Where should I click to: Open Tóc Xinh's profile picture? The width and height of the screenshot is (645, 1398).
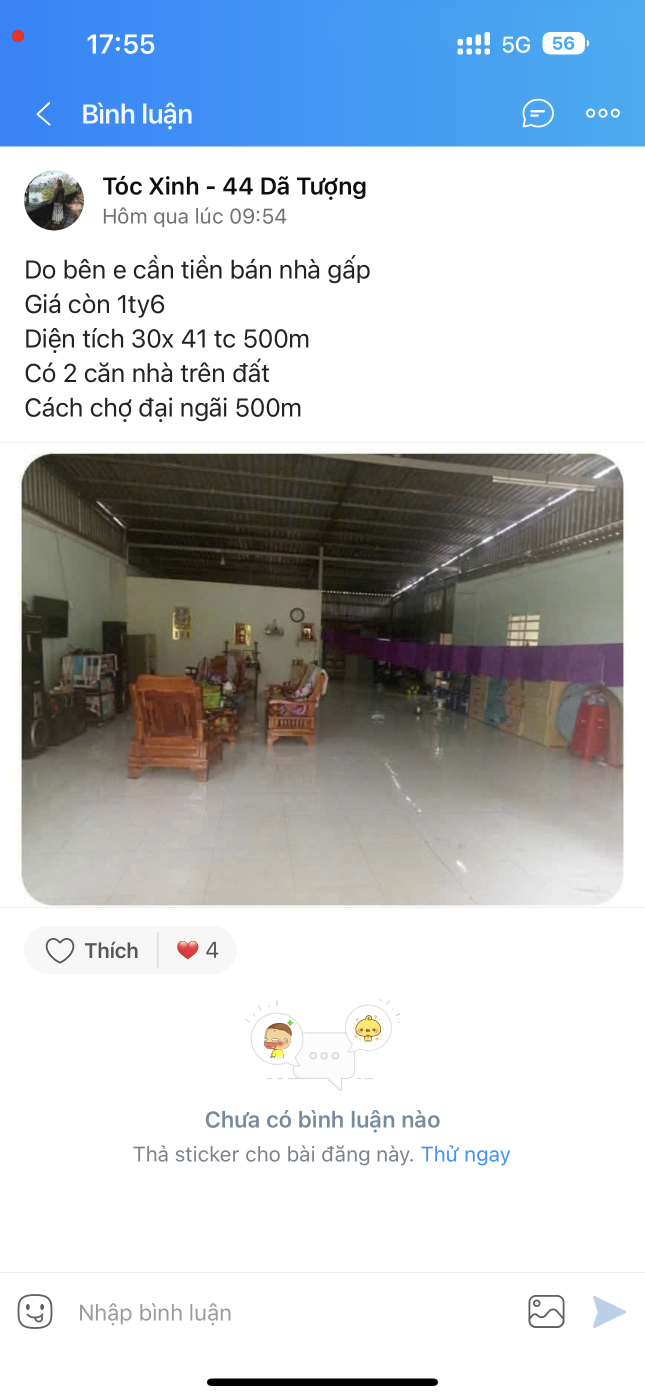(x=54, y=200)
